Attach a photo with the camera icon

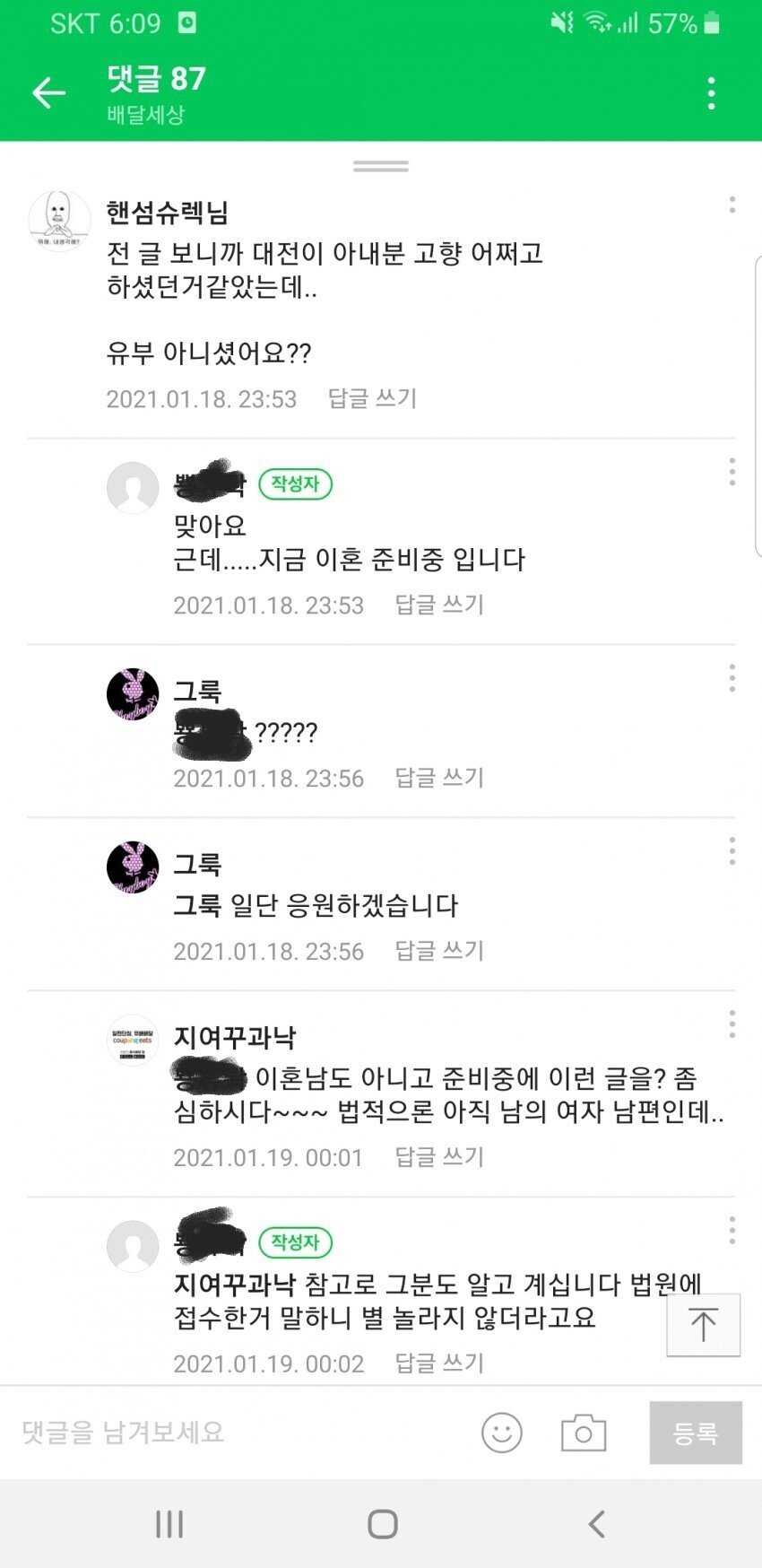[x=584, y=1433]
